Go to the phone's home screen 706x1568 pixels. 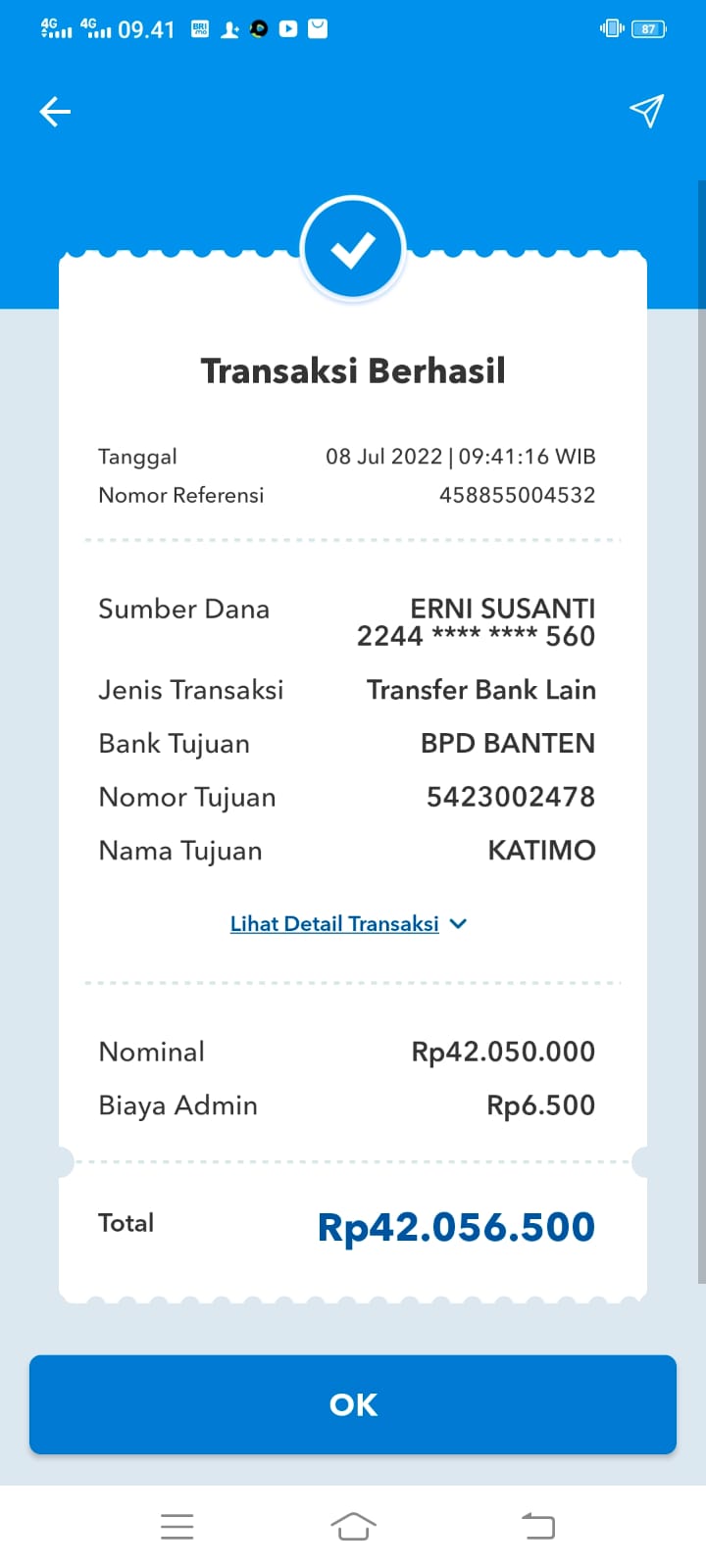coord(353,1526)
